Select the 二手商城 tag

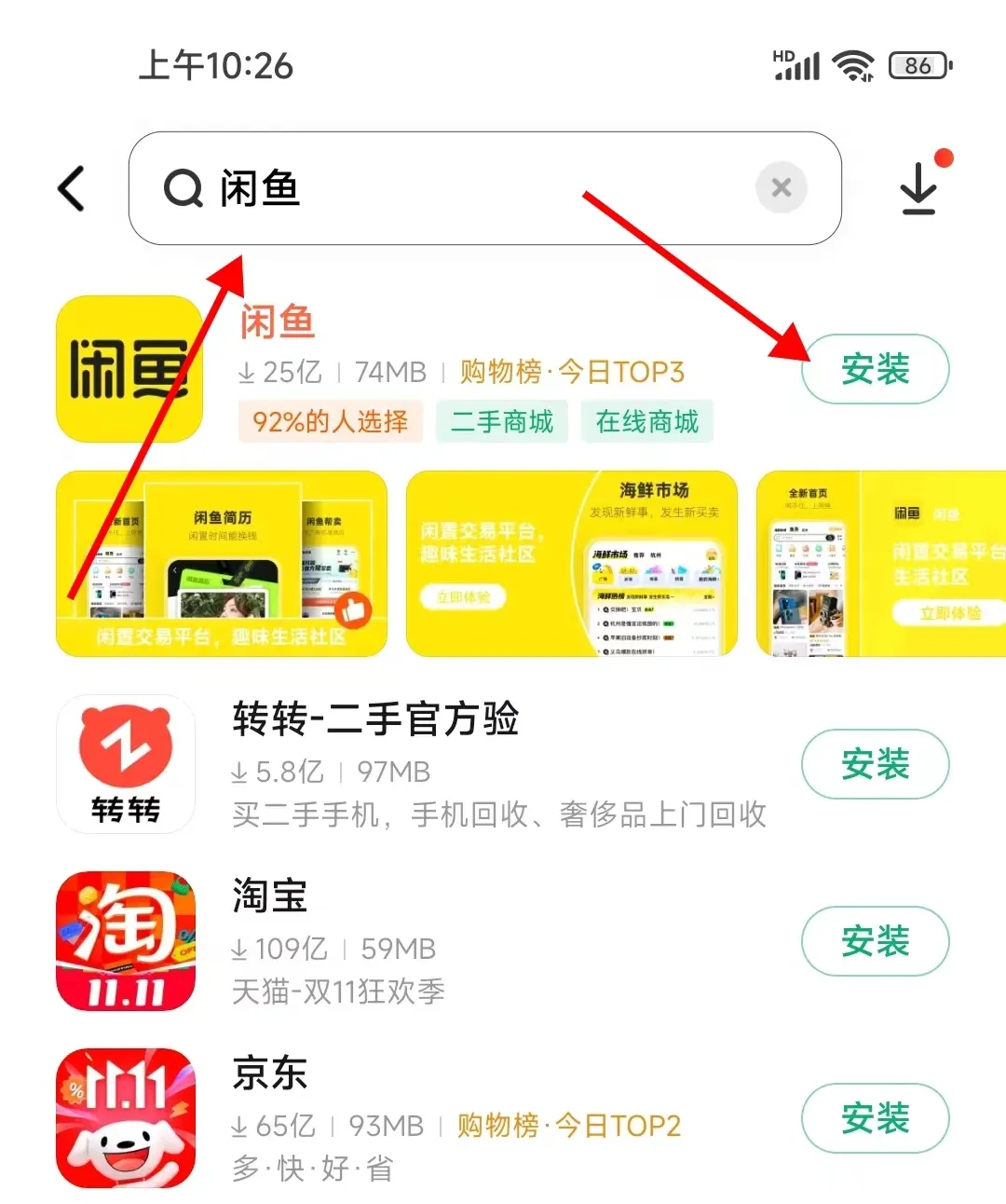pyautogui.click(x=502, y=422)
